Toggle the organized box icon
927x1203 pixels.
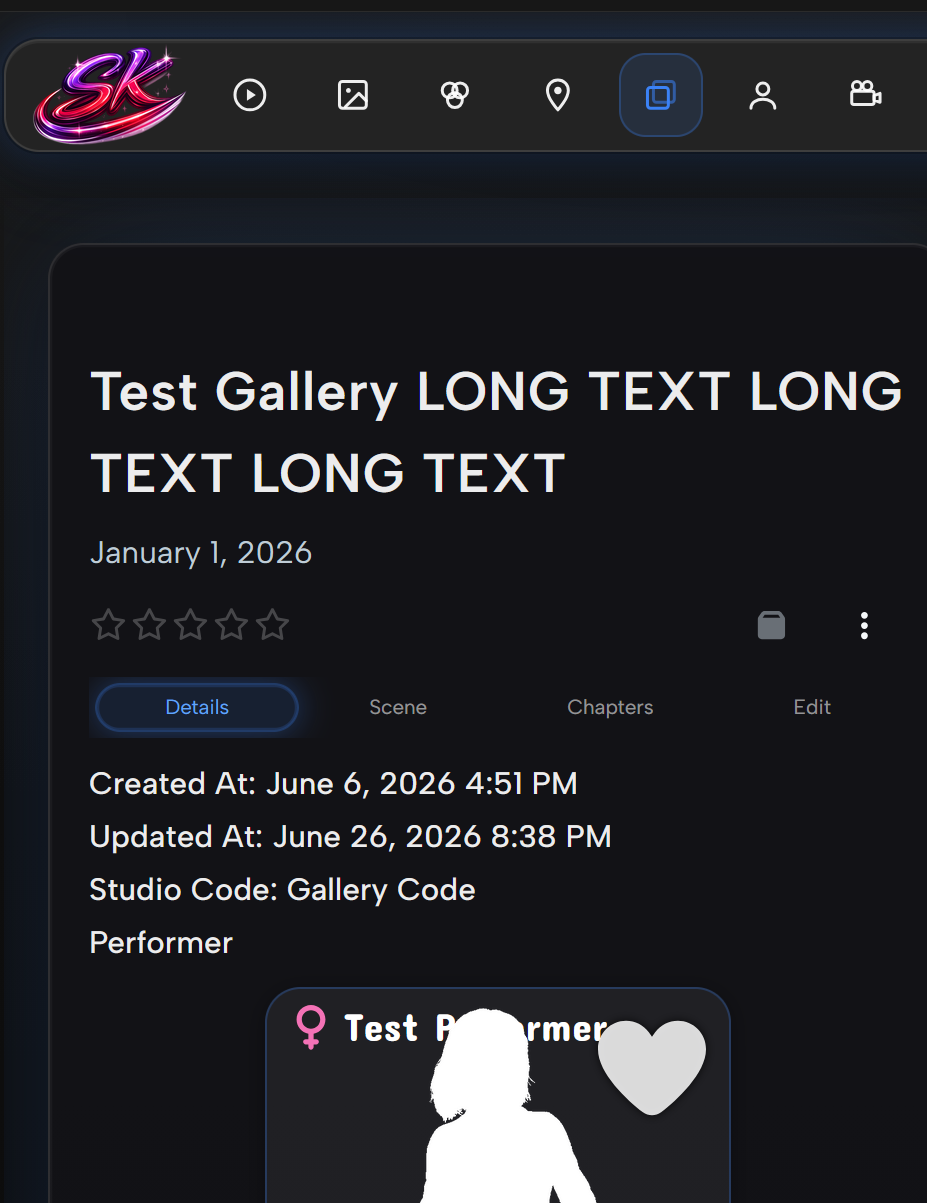pyautogui.click(x=771, y=626)
